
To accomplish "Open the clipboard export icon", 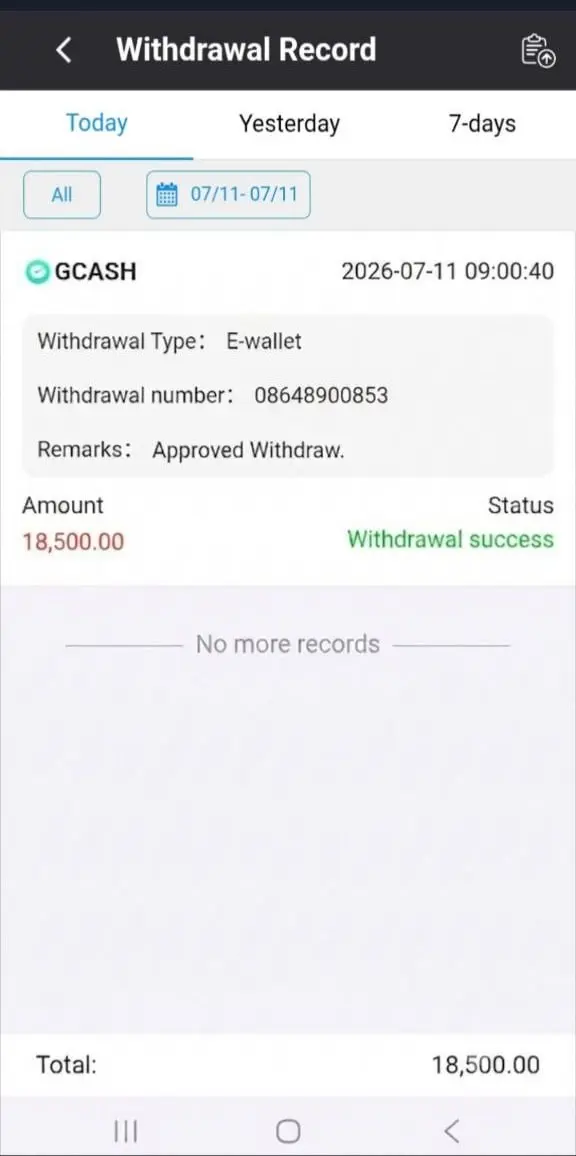I will click(538, 51).
